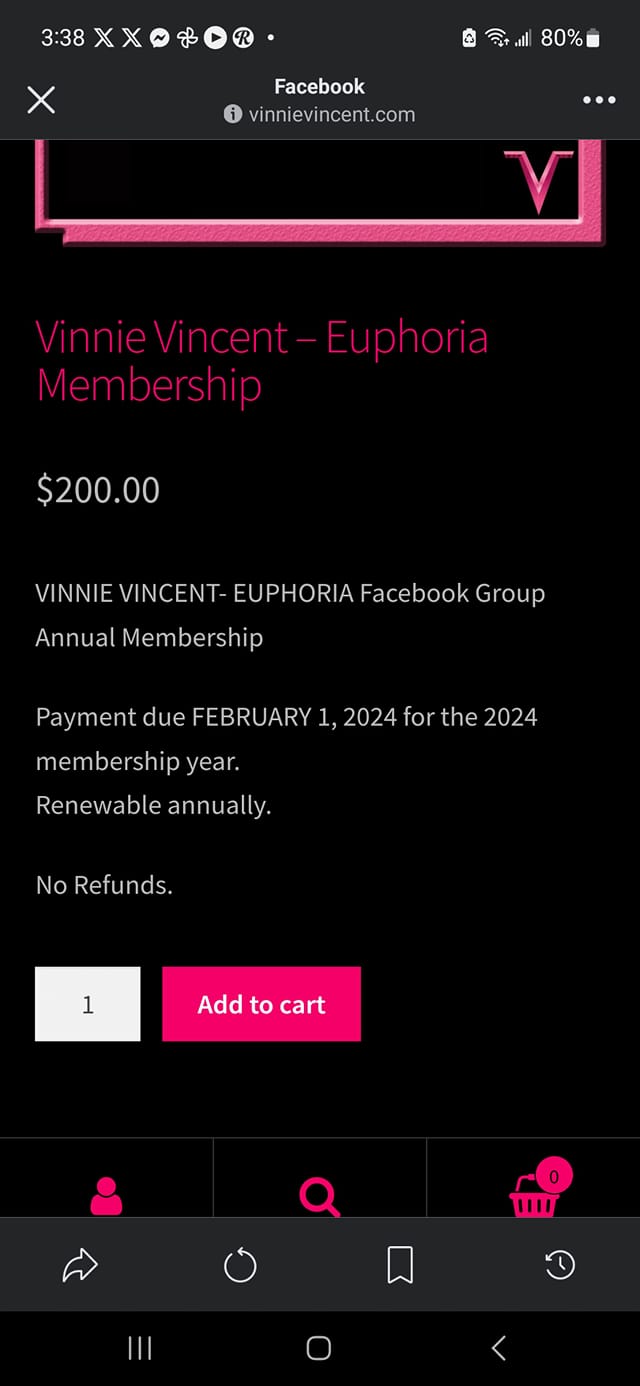Open the account profile icon
Screen dimensions: 640x1386
point(106,1195)
